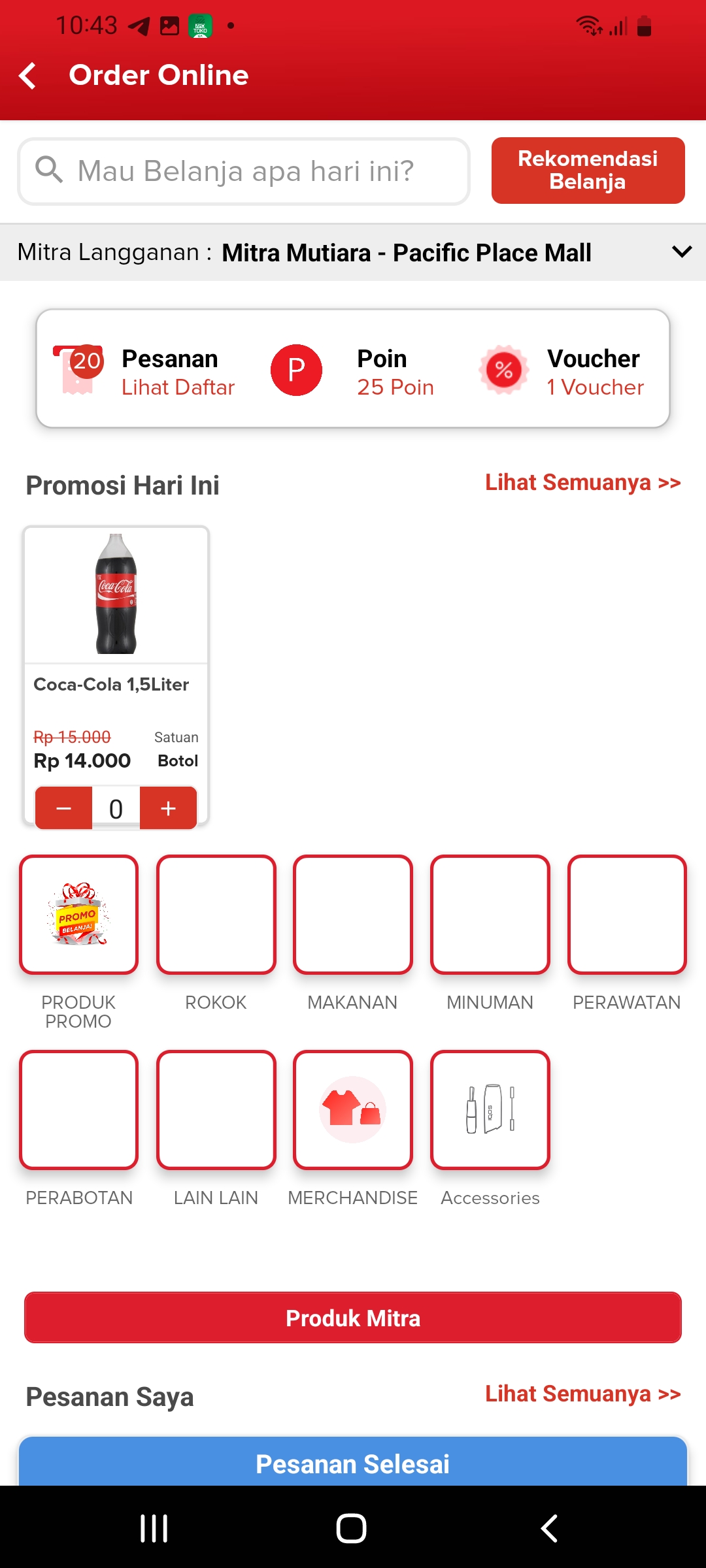Decrease the Coca-Cola quantity by one
This screenshot has height=1568, width=706.
tap(63, 808)
